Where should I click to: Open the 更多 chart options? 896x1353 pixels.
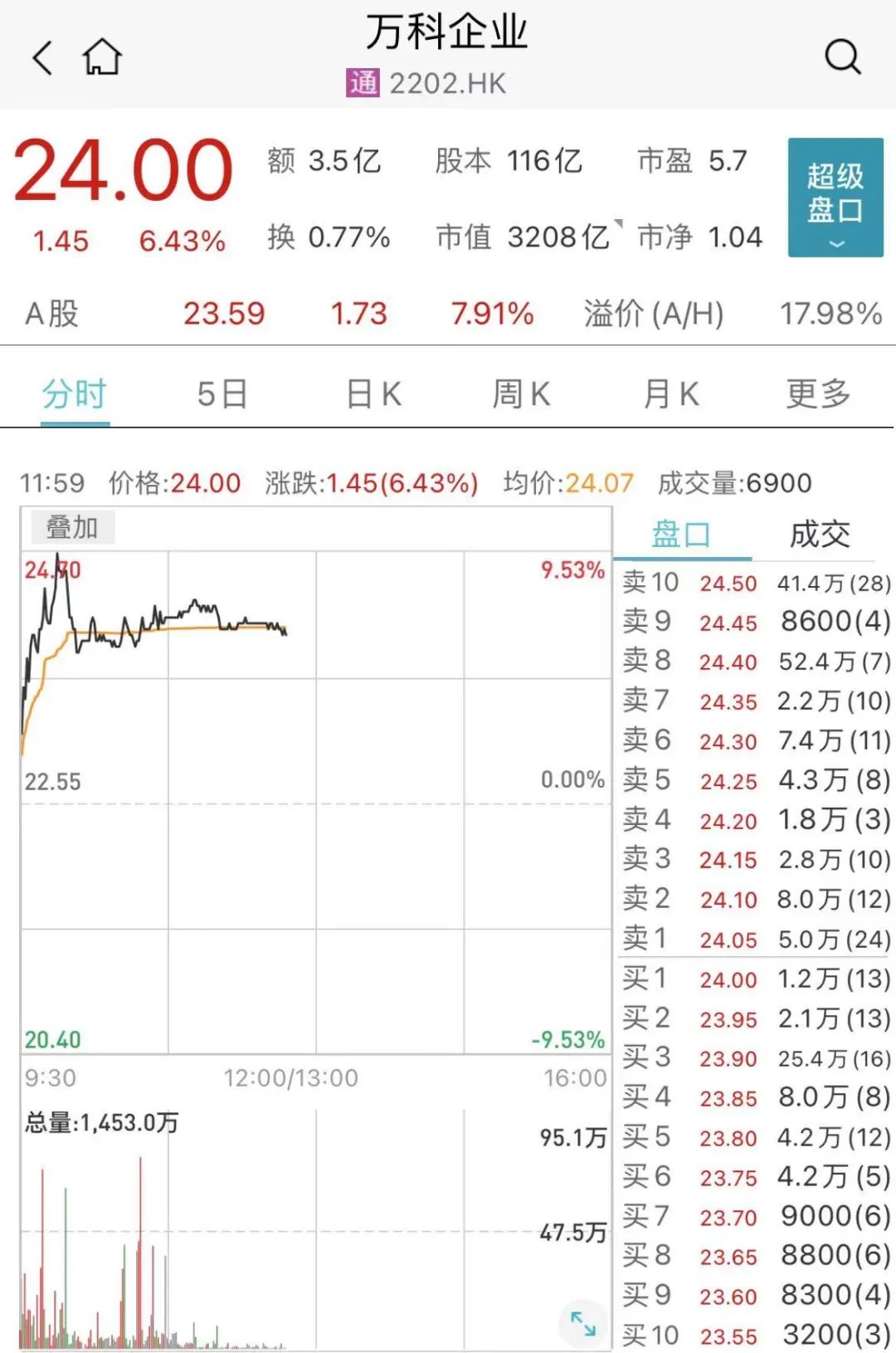point(818,393)
